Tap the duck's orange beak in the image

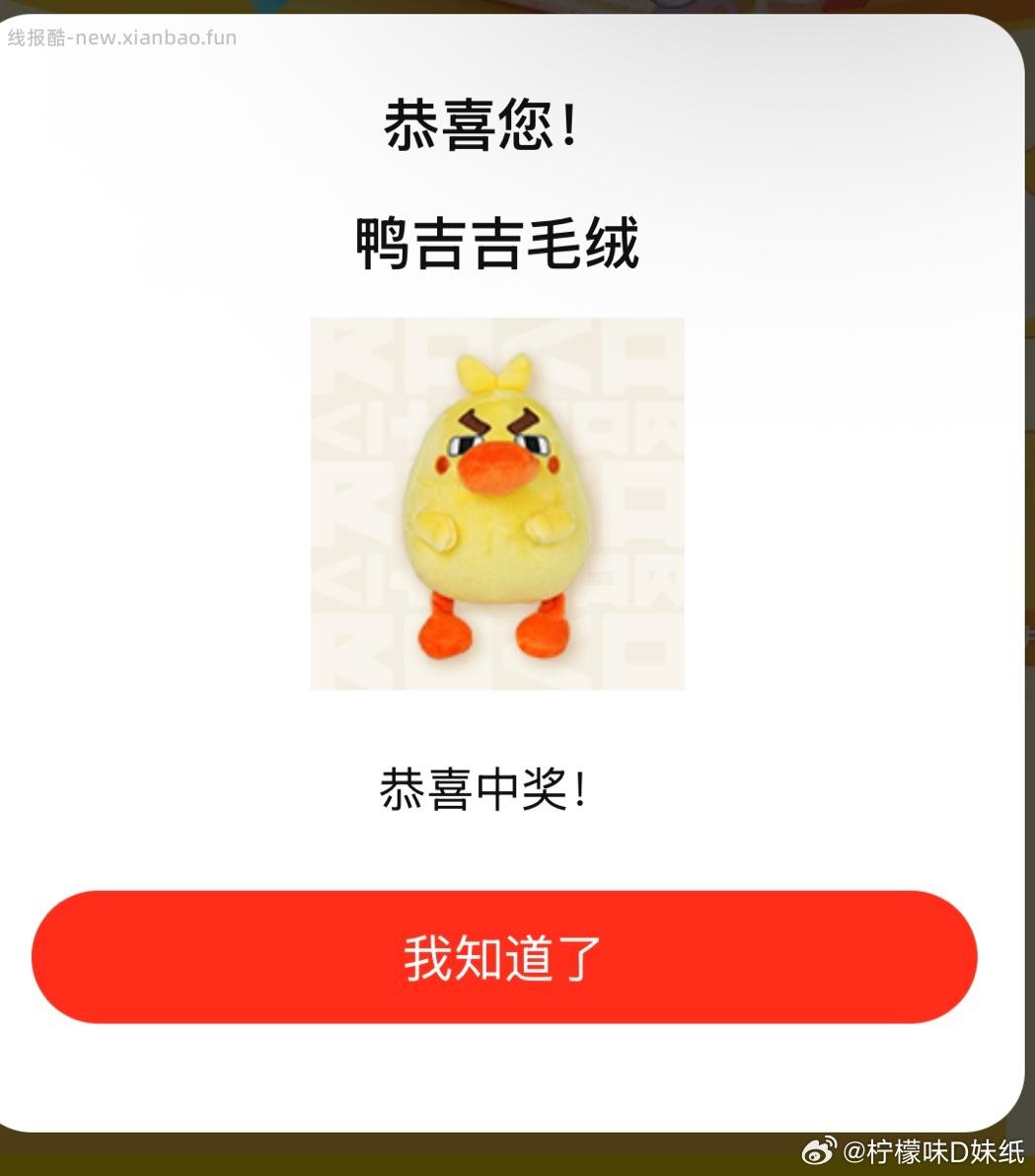pos(498,466)
